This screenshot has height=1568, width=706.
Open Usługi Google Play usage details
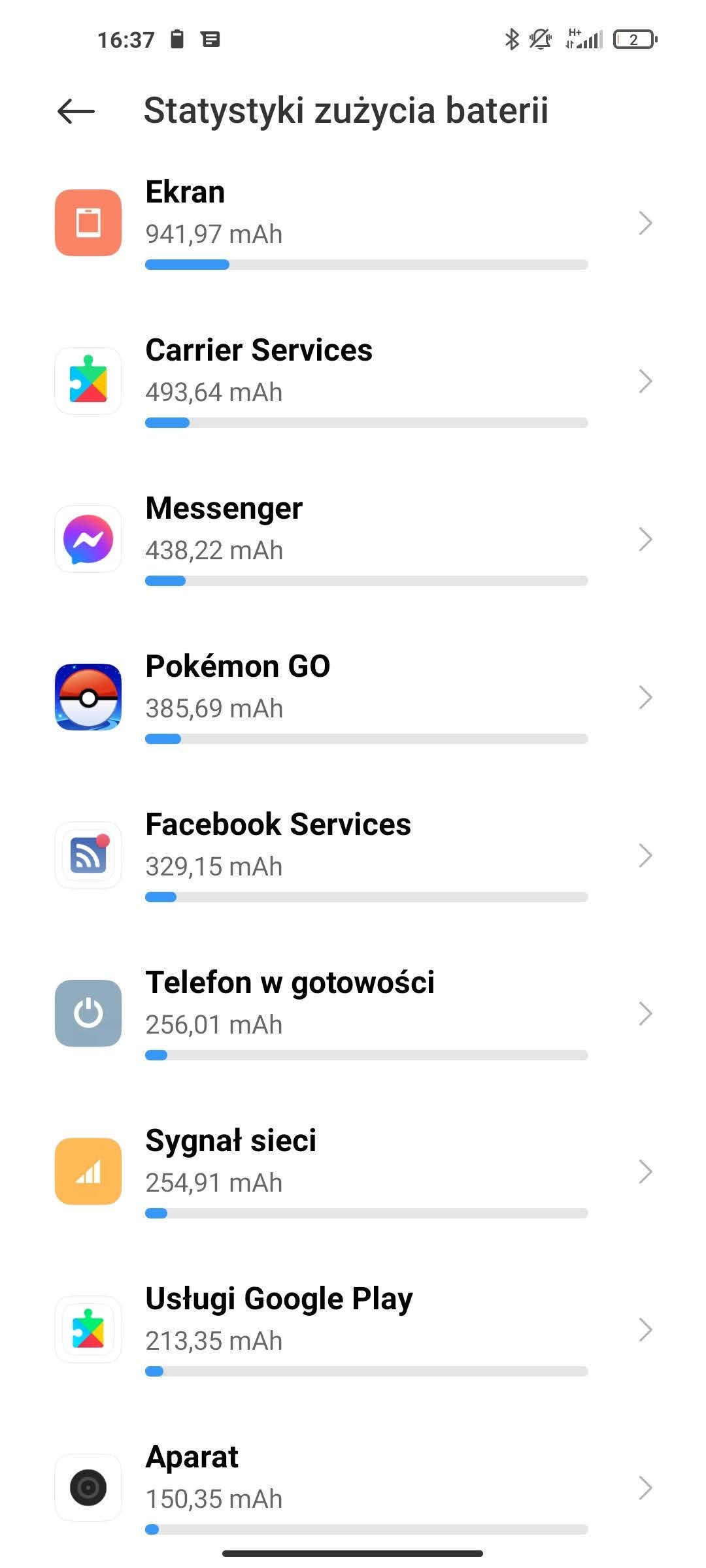point(353,1330)
